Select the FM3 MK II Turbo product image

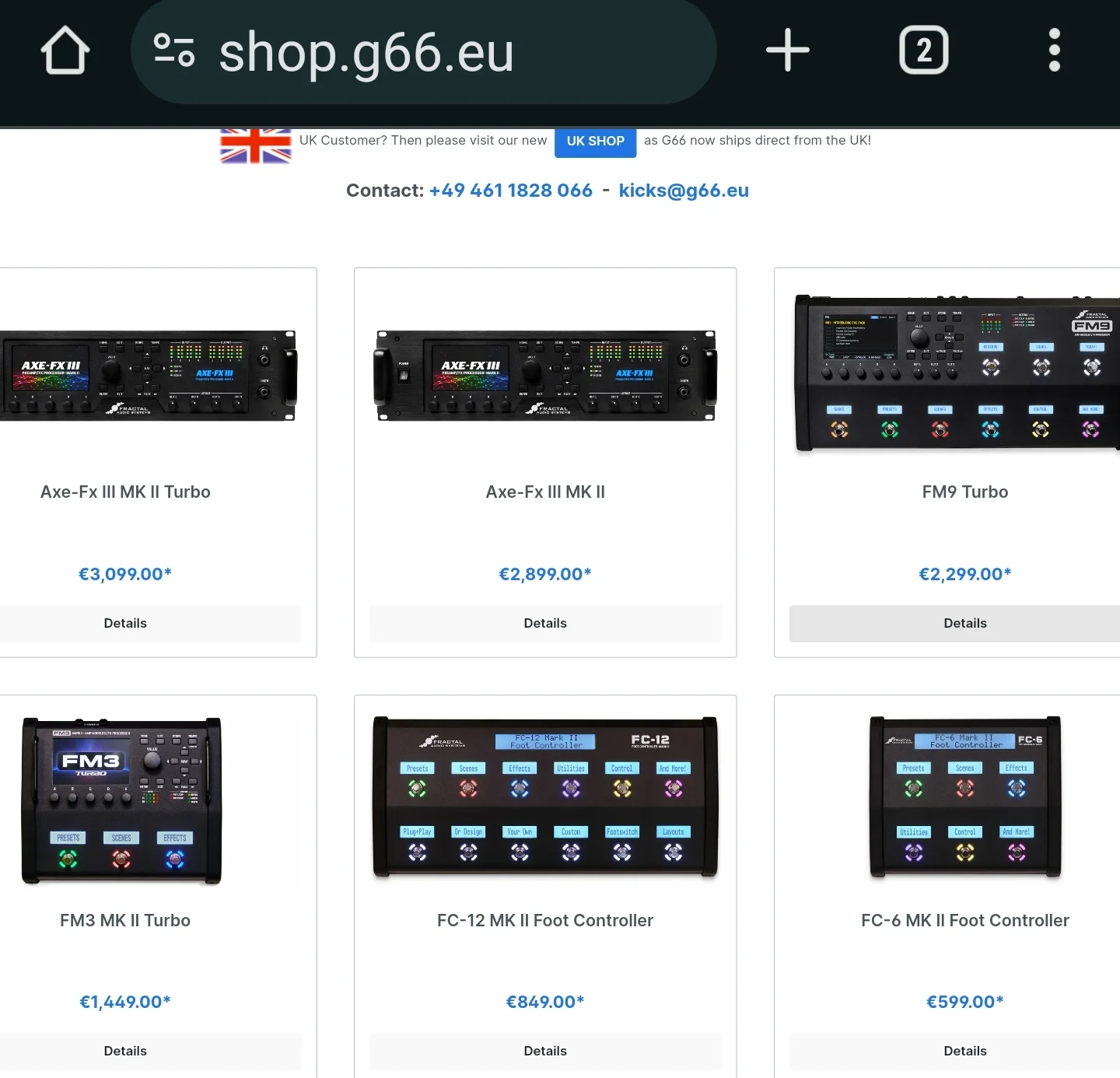tap(122, 801)
